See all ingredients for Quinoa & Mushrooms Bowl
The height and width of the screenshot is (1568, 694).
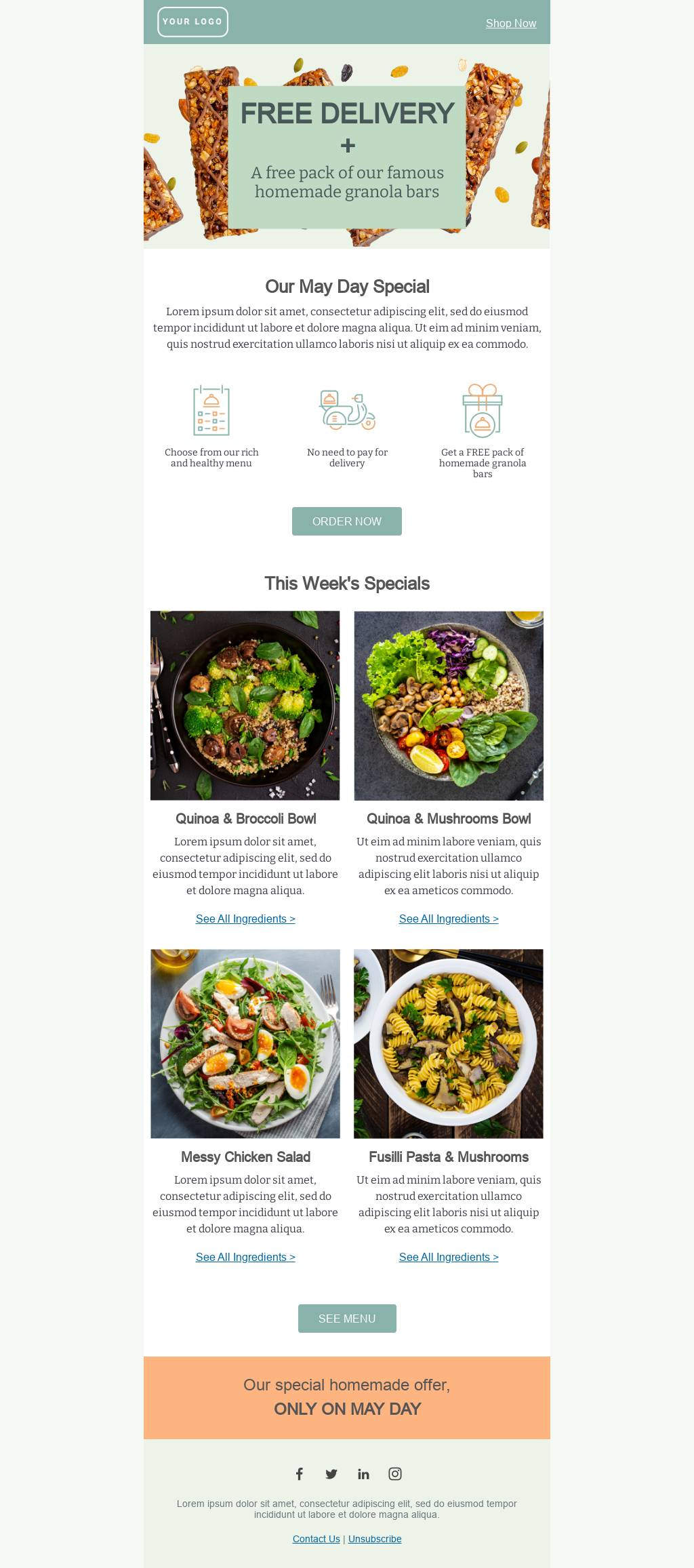tap(449, 919)
